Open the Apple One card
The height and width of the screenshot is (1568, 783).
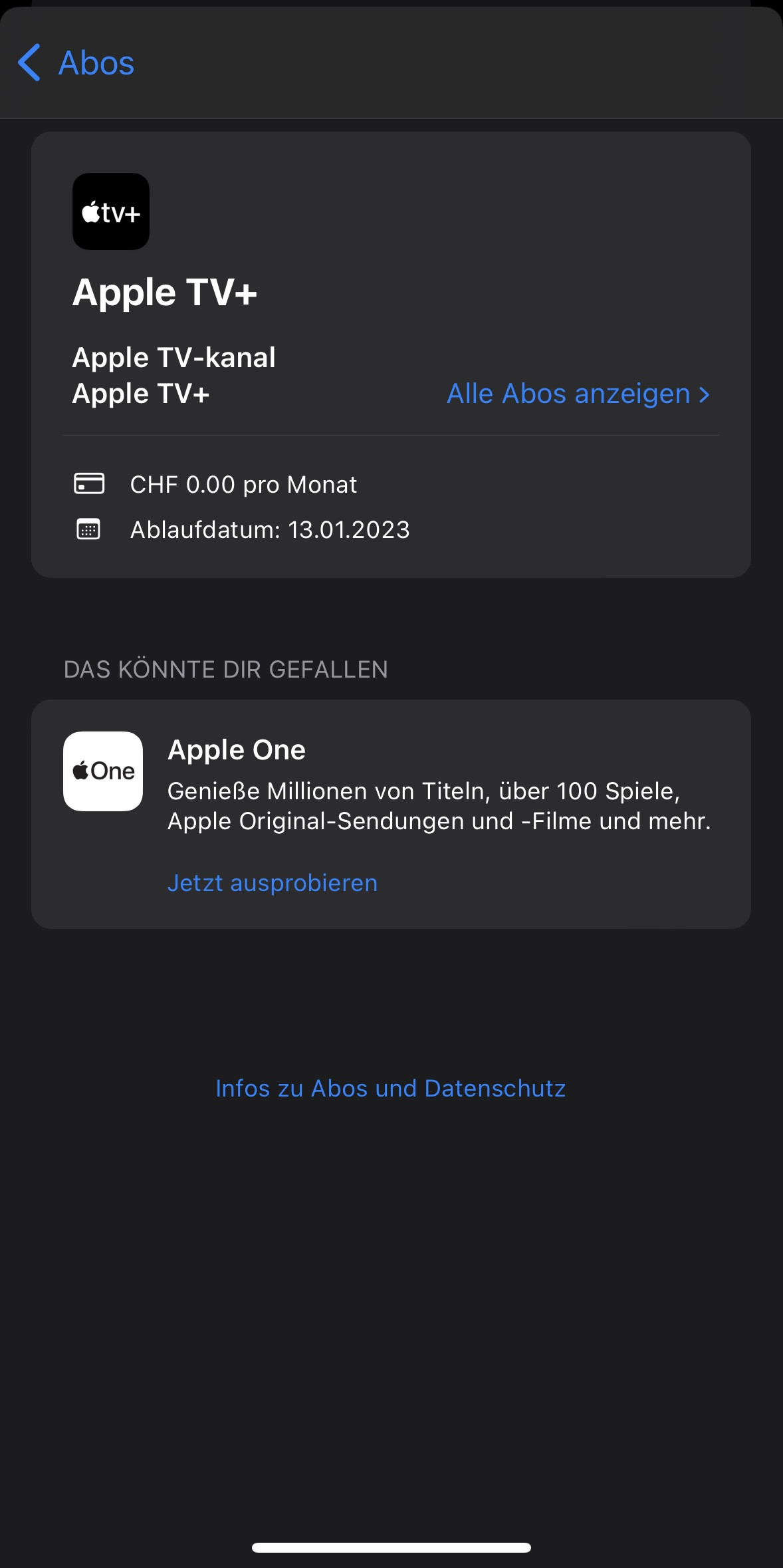pyautogui.click(x=439, y=785)
